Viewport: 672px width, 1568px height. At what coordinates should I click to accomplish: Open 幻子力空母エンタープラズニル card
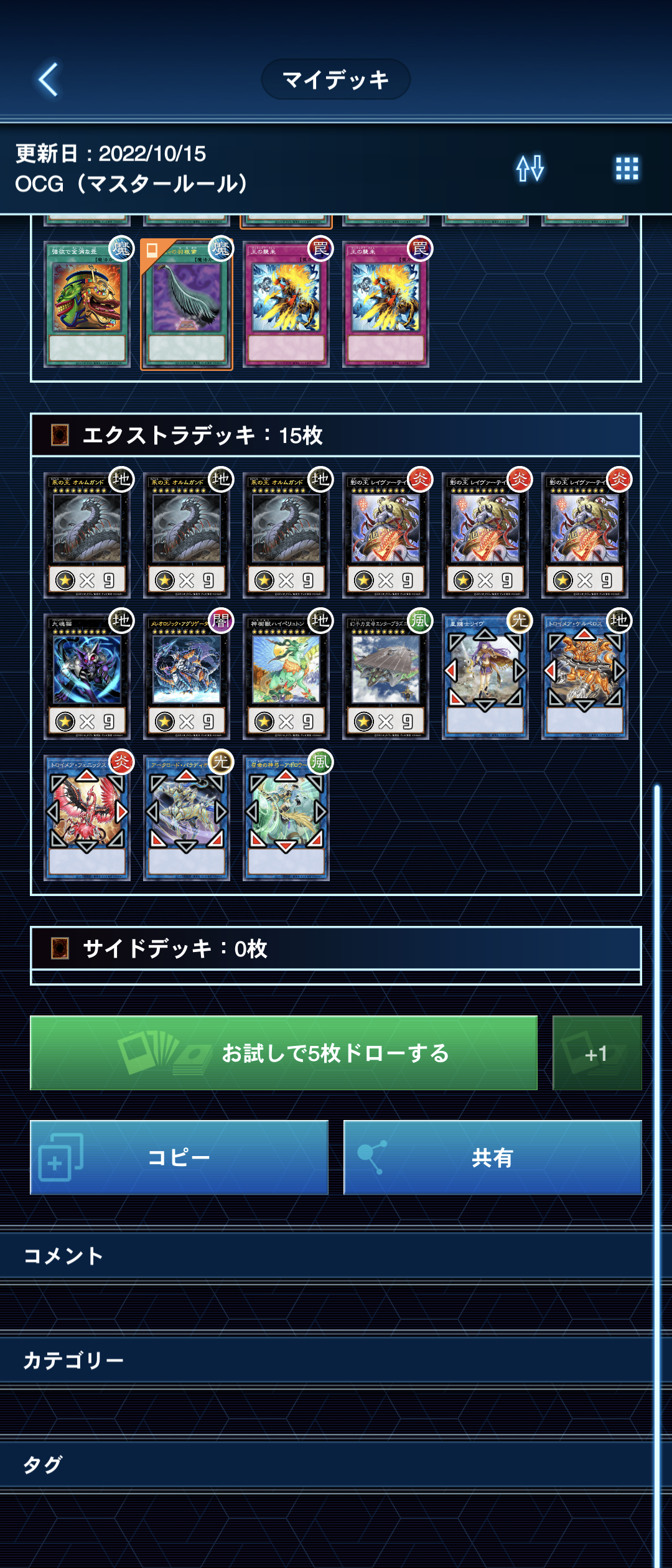click(x=386, y=676)
